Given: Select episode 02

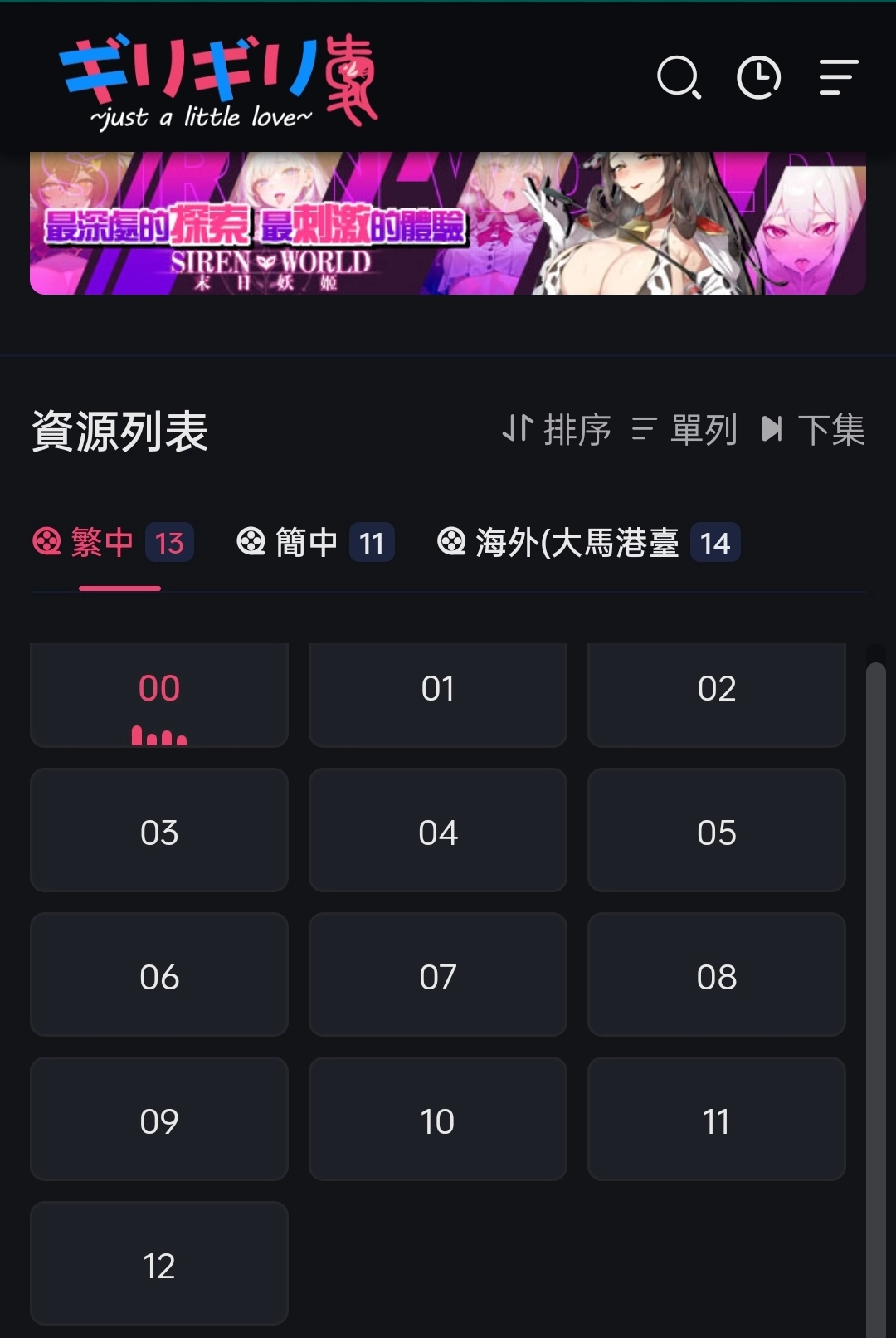Looking at the screenshot, I should coord(717,695).
